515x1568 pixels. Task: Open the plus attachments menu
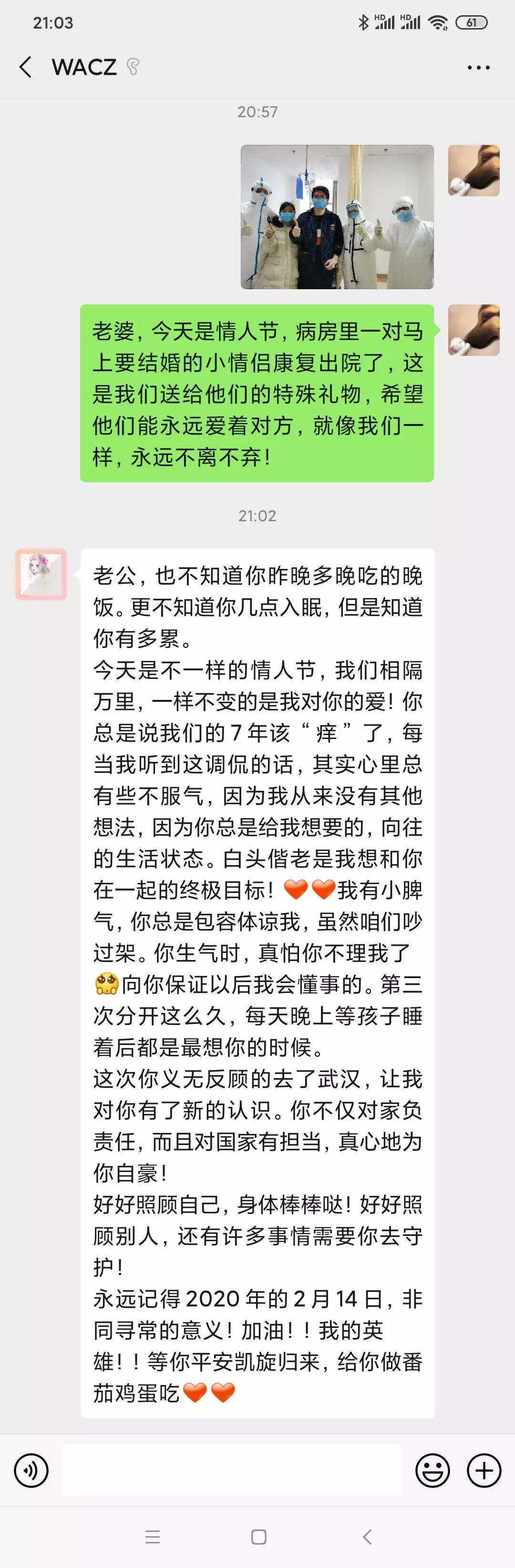(484, 1470)
